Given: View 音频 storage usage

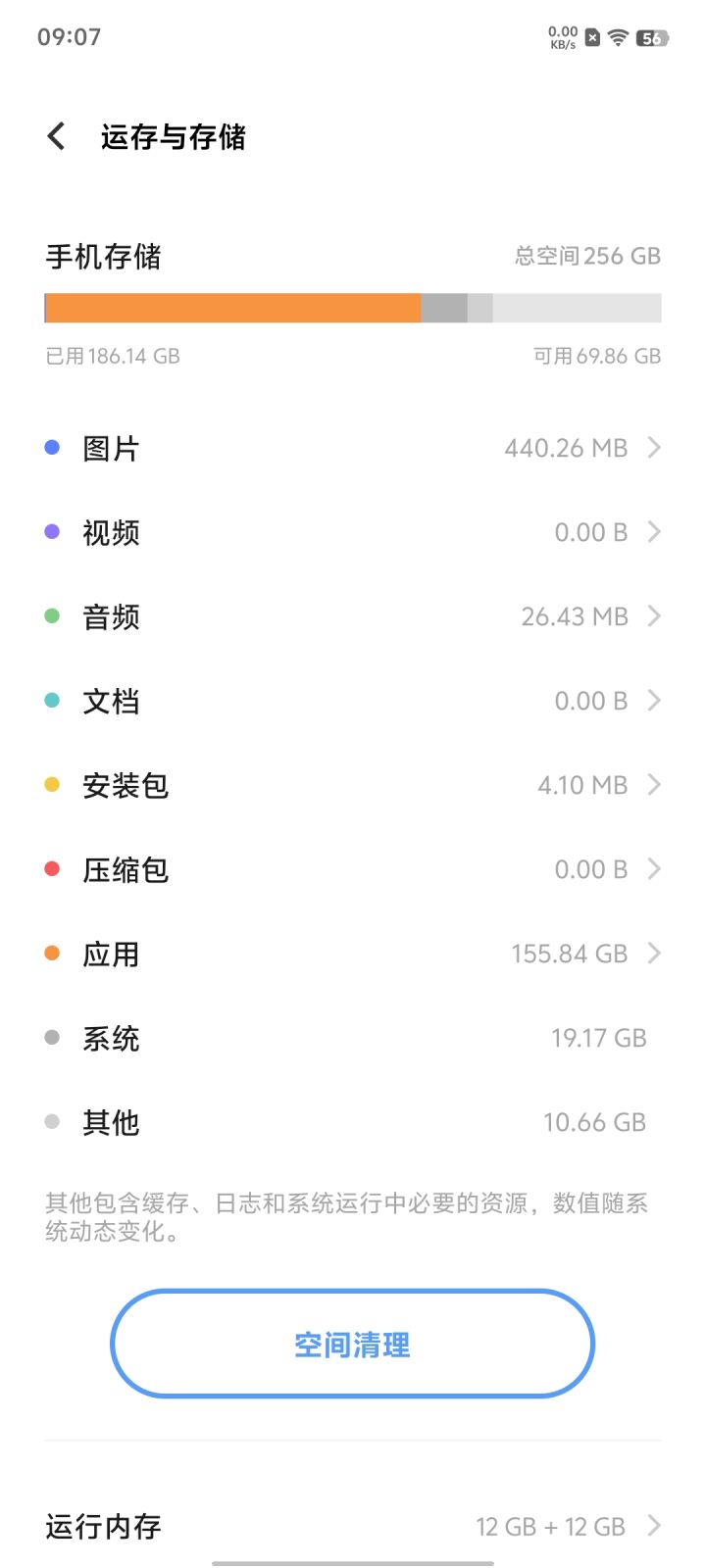Looking at the screenshot, I should [x=353, y=616].
